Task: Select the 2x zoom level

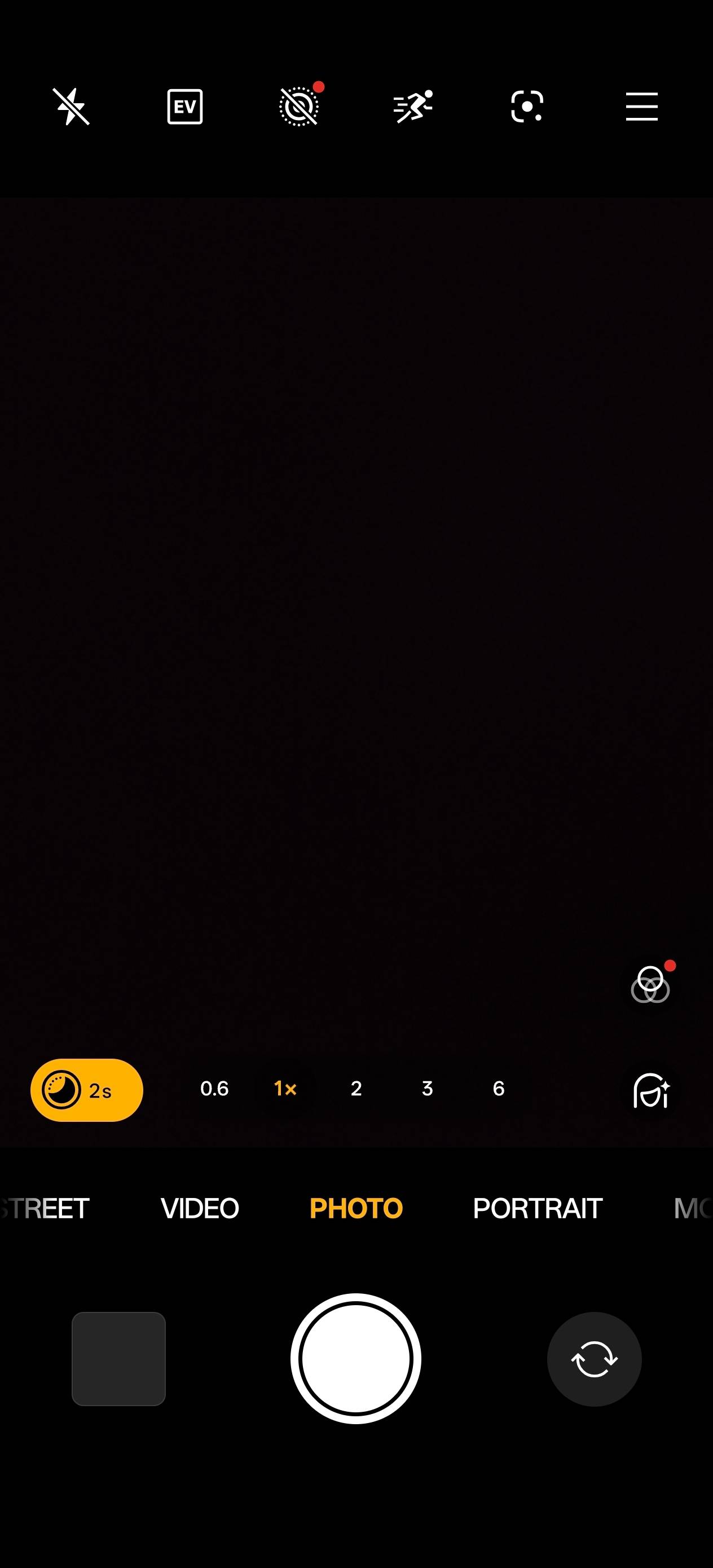Action: pyautogui.click(x=355, y=1090)
